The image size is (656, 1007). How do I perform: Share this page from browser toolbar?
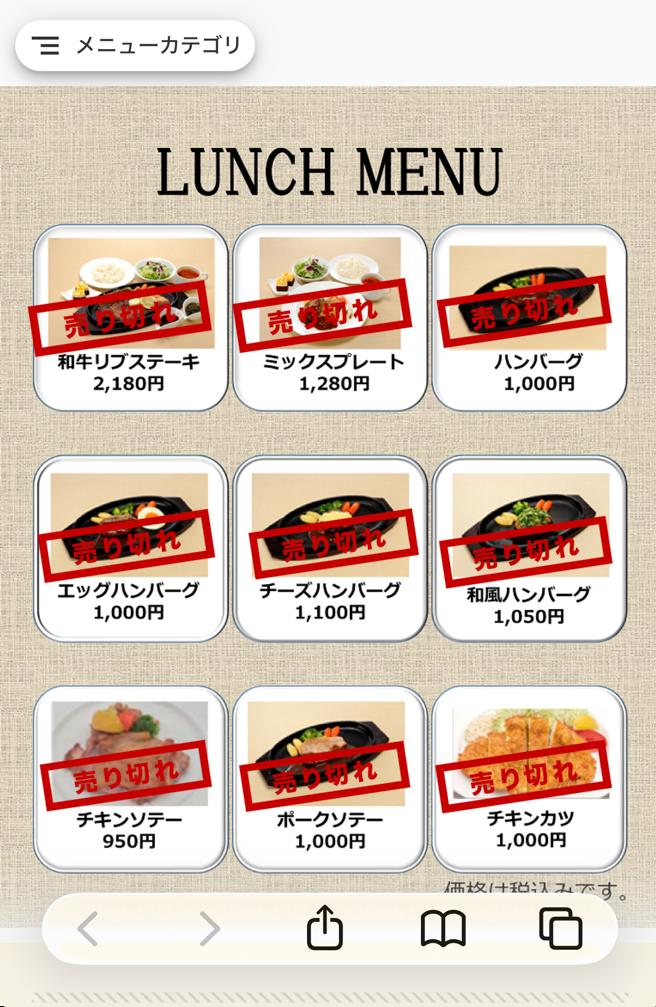(x=324, y=929)
